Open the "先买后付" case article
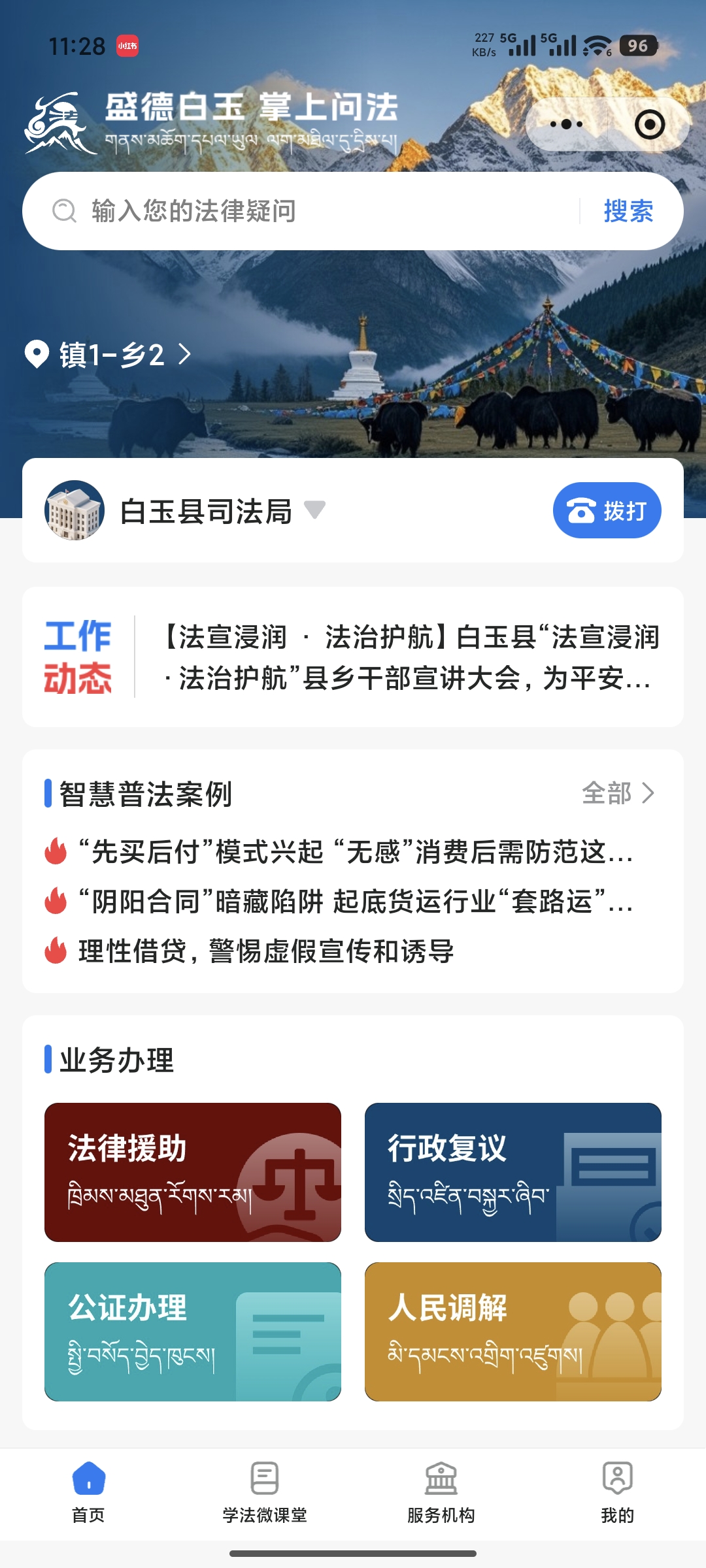The width and height of the screenshot is (706, 1568). (355, 852)
